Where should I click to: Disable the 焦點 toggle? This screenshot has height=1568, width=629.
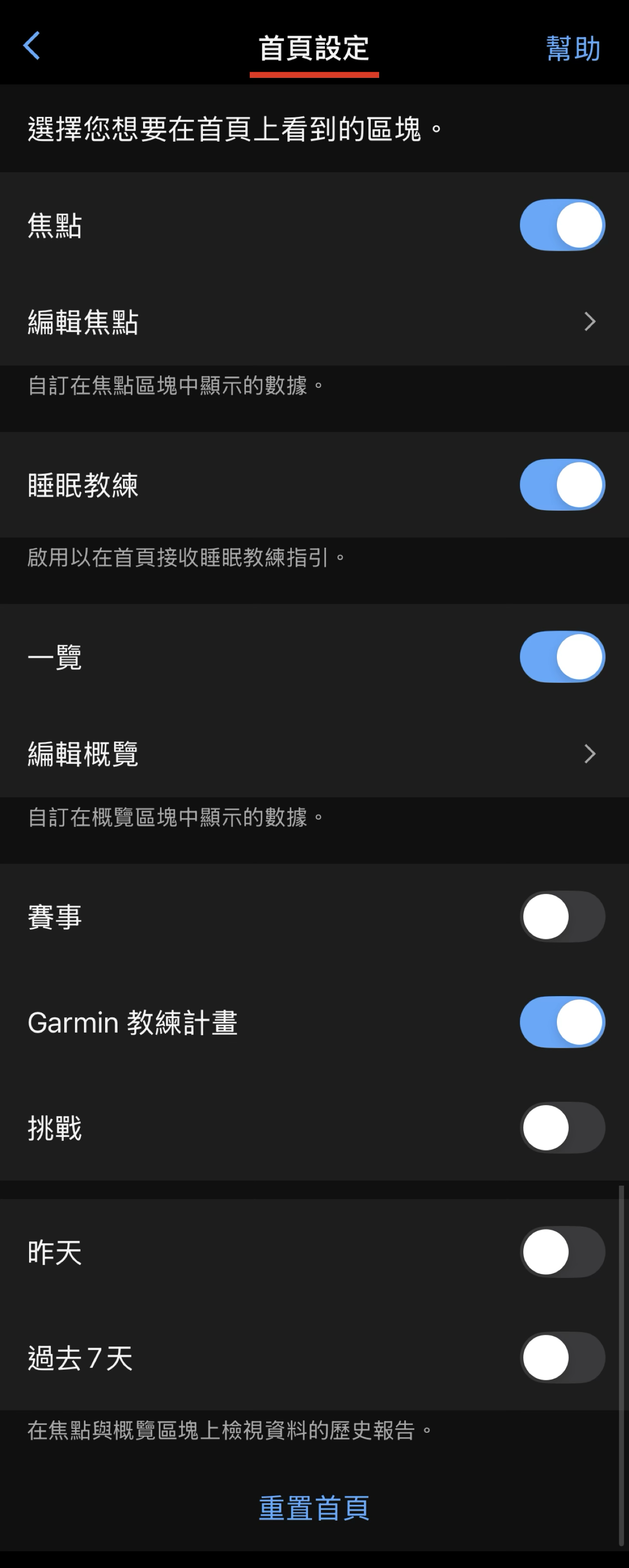point(561,224)
